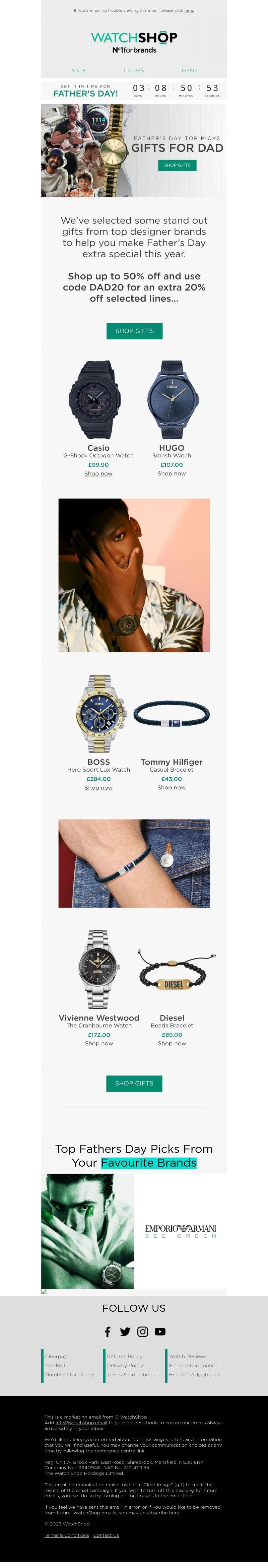Open the Emporio Armani See Green banner
The width and height of the screenshot is (268, 1568).
[134, 1231]
